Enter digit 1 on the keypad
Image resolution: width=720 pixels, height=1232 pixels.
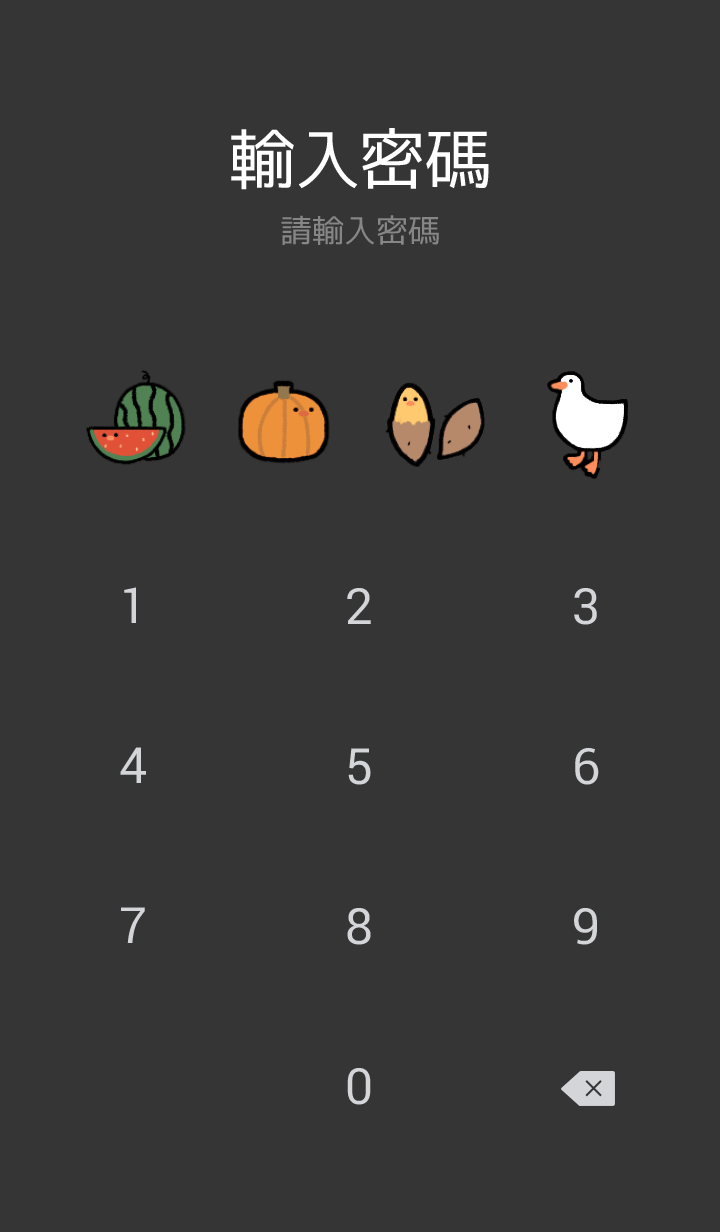click(x=132, y=607)
